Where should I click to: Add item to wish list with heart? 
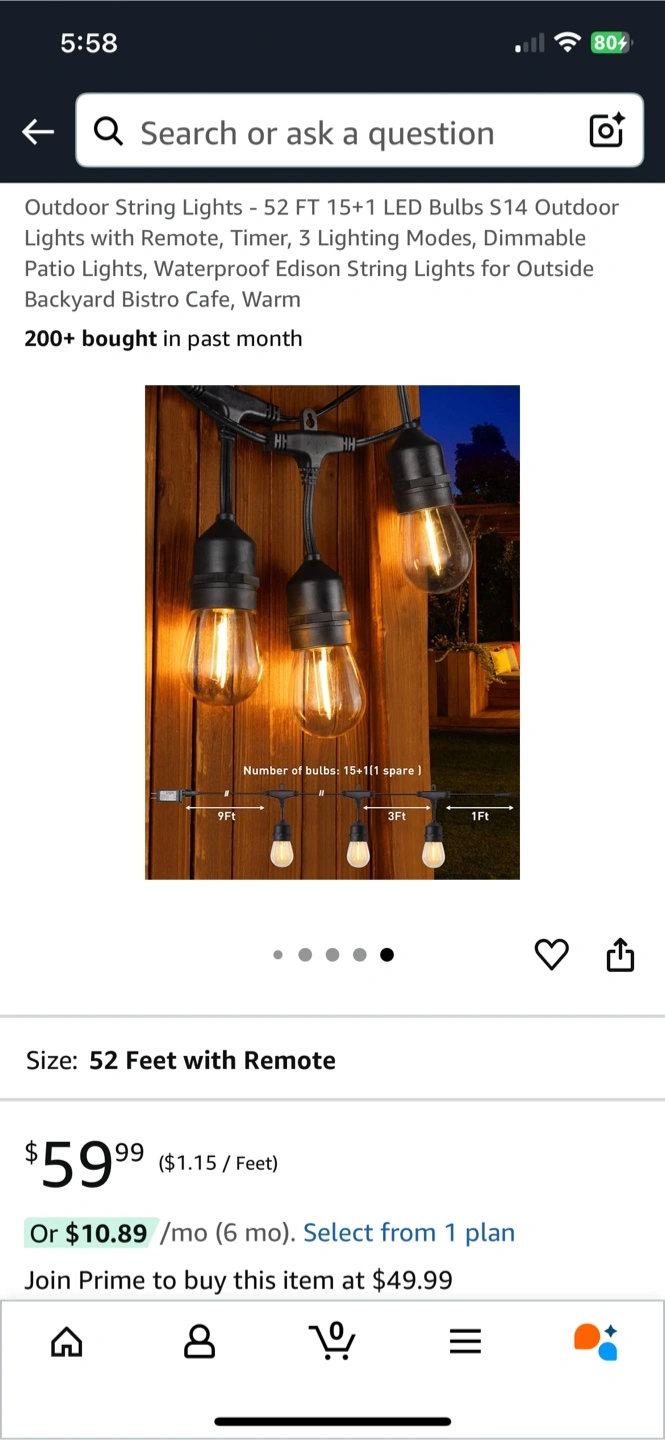pos(551,955)
